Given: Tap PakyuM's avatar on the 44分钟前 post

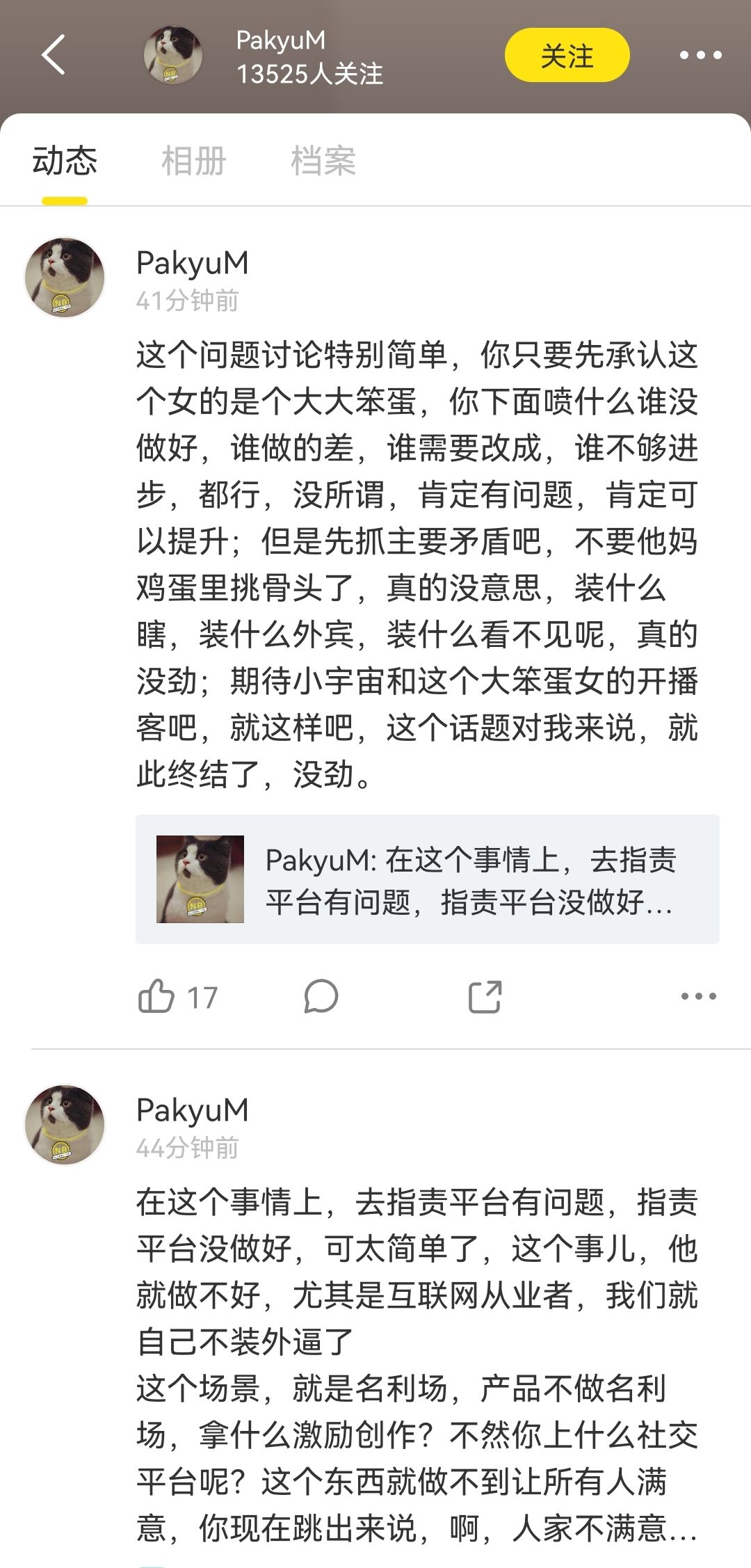Looking at the screenshot, I should pyautogui.click(x=65, y=1125).
